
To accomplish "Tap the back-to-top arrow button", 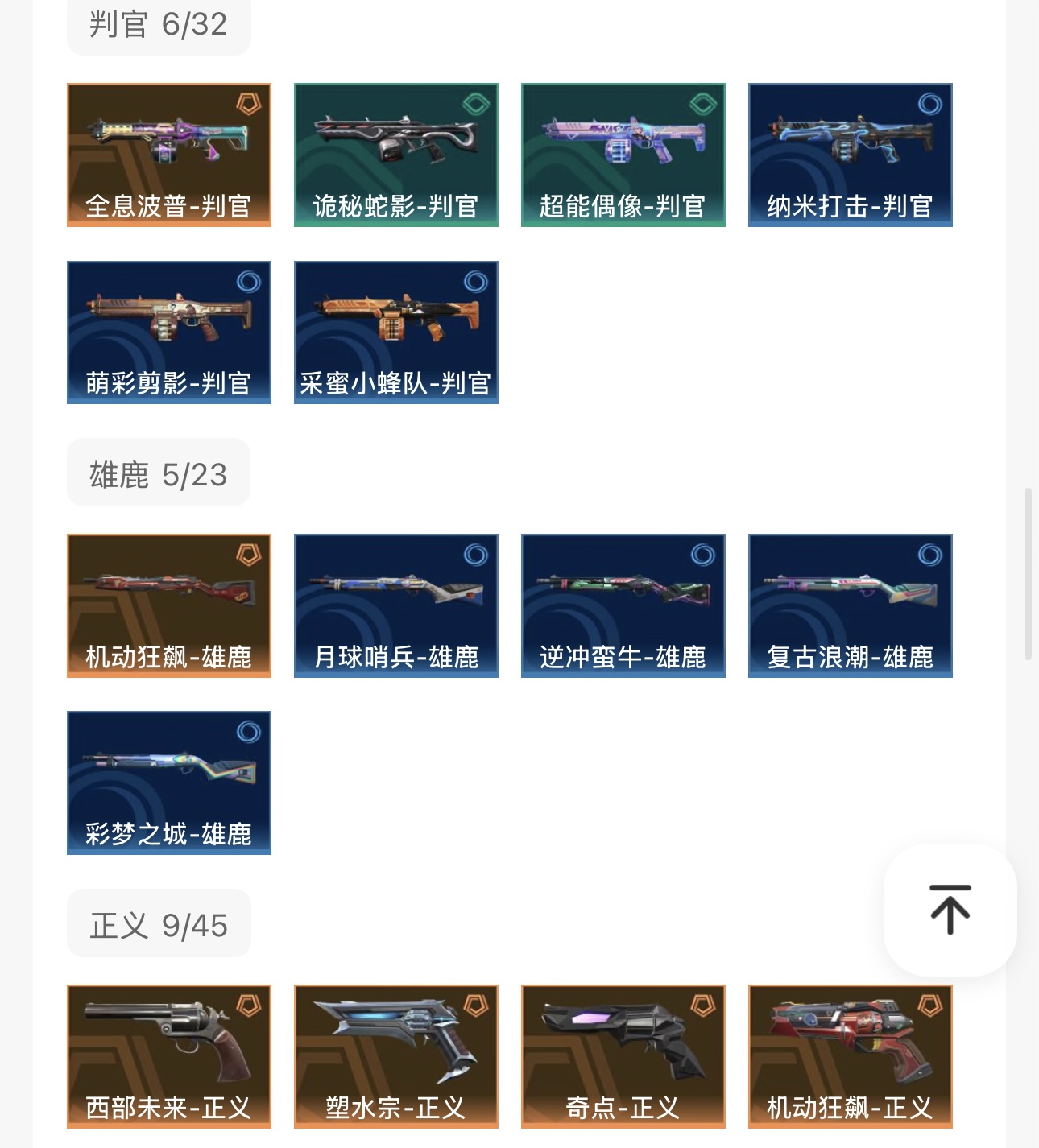I will click(950, 910).
